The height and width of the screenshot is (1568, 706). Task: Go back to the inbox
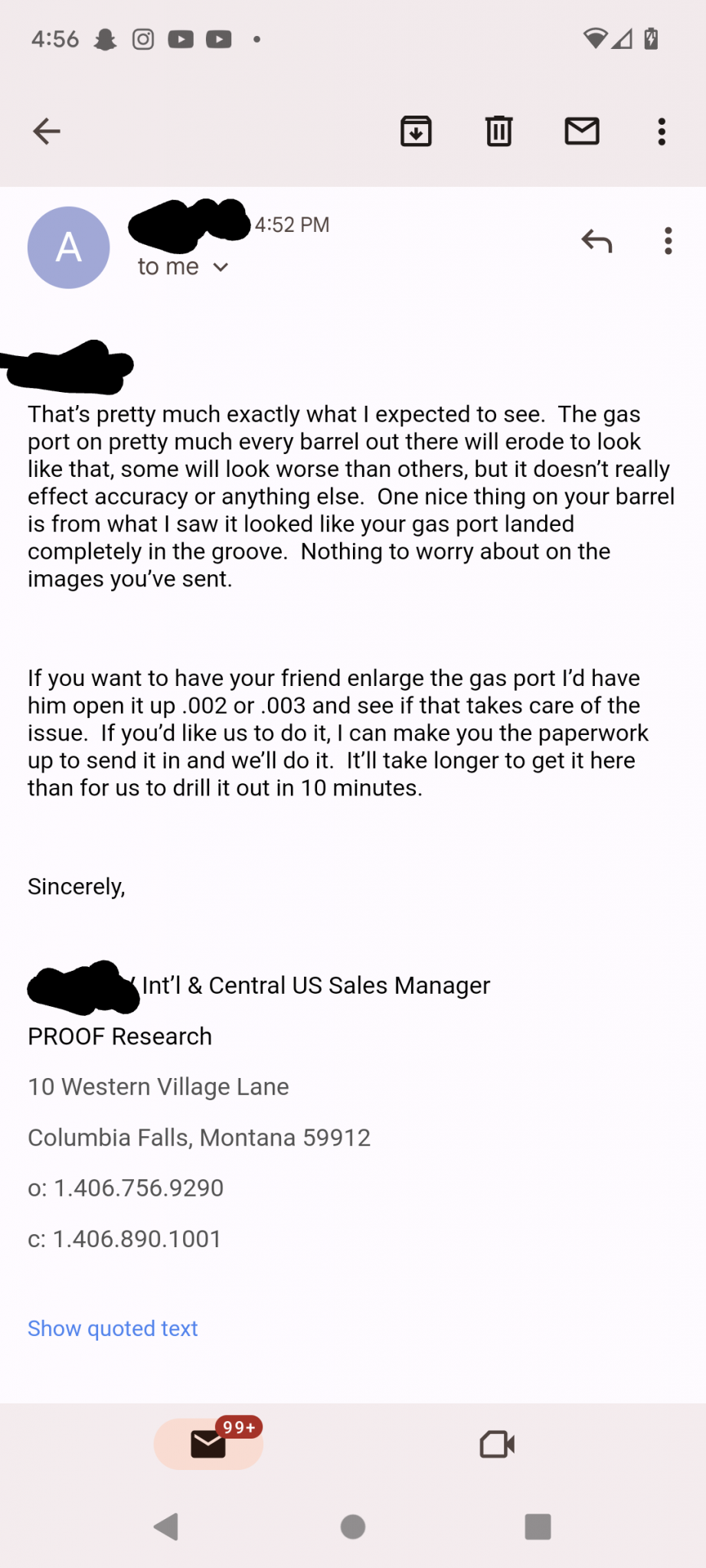point(47,132)
